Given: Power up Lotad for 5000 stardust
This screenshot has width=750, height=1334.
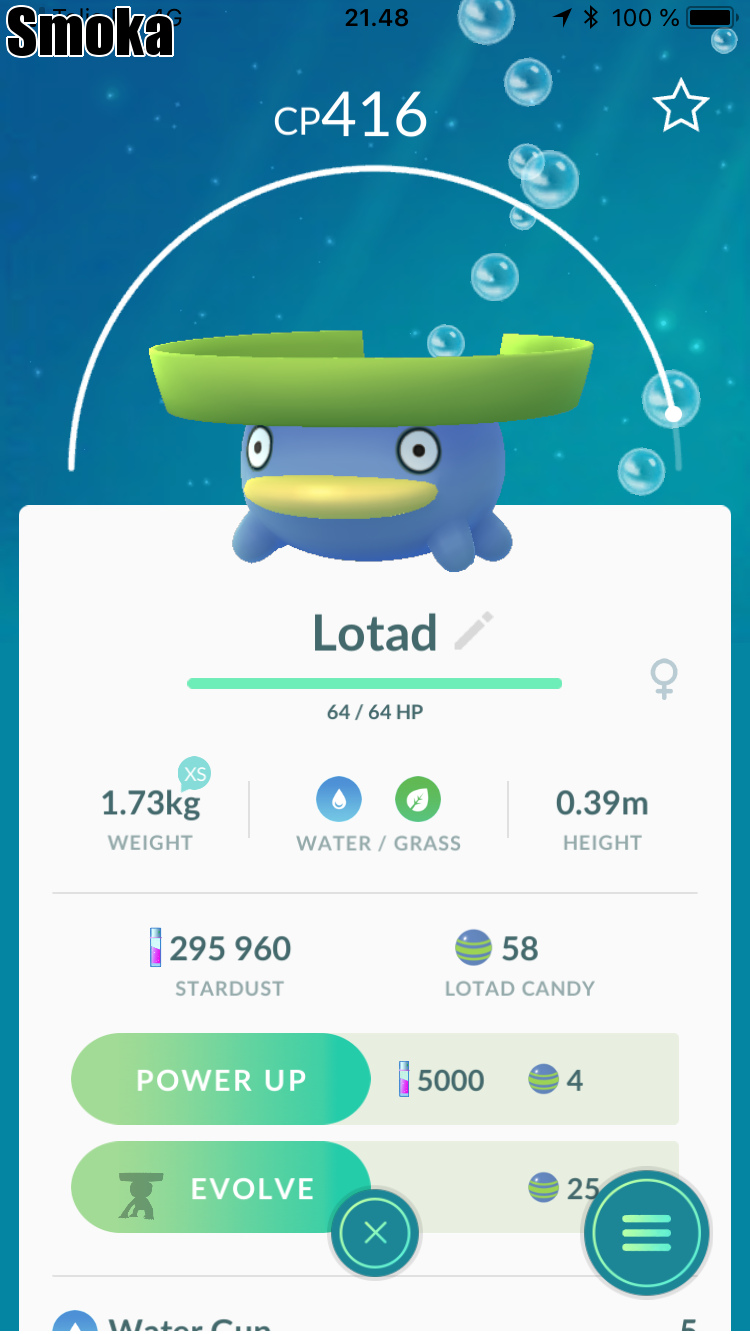Looking at the screenshot, I should [221, 1079].
